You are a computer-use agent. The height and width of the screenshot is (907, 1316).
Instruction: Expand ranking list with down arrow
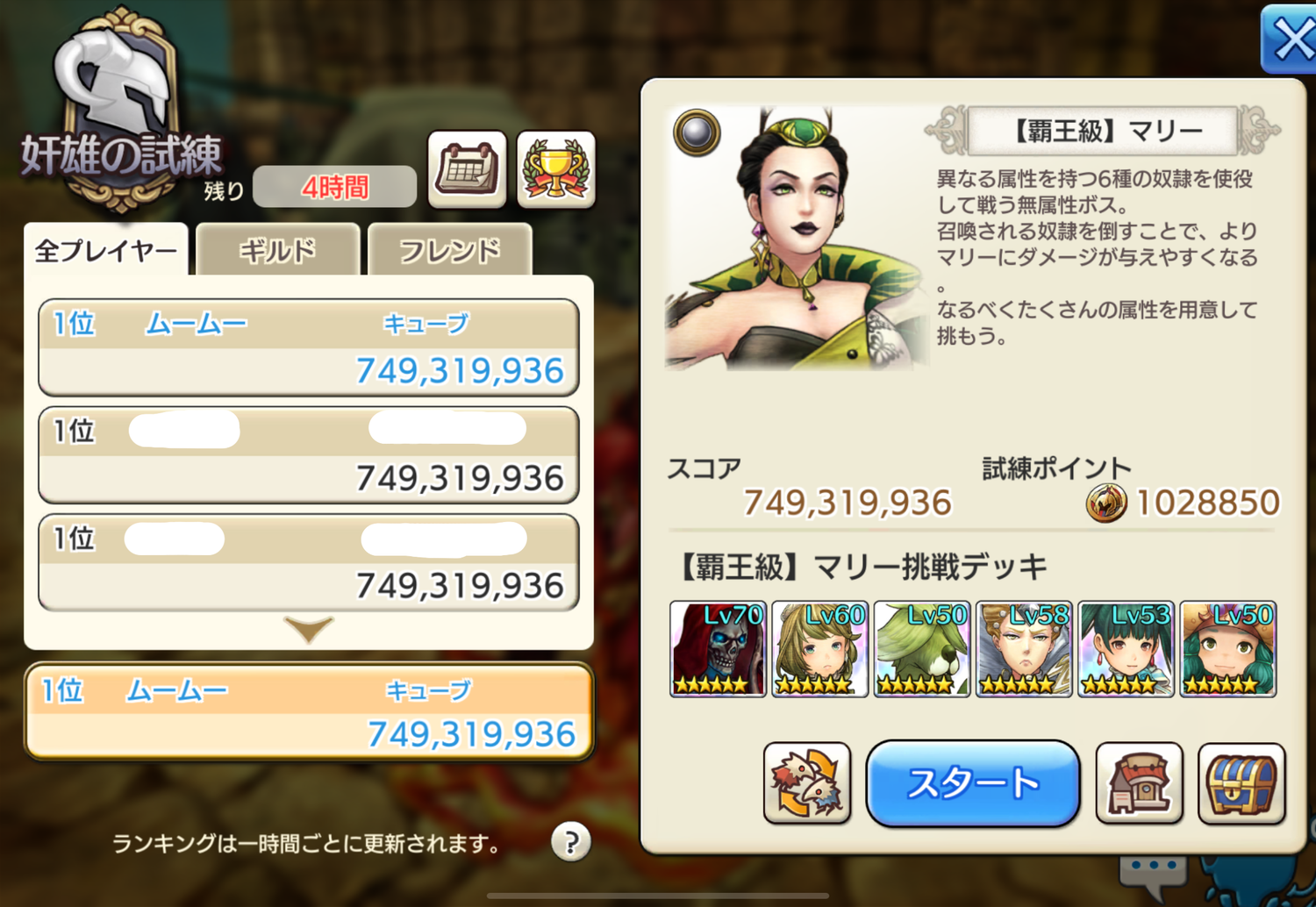[309, 628]
